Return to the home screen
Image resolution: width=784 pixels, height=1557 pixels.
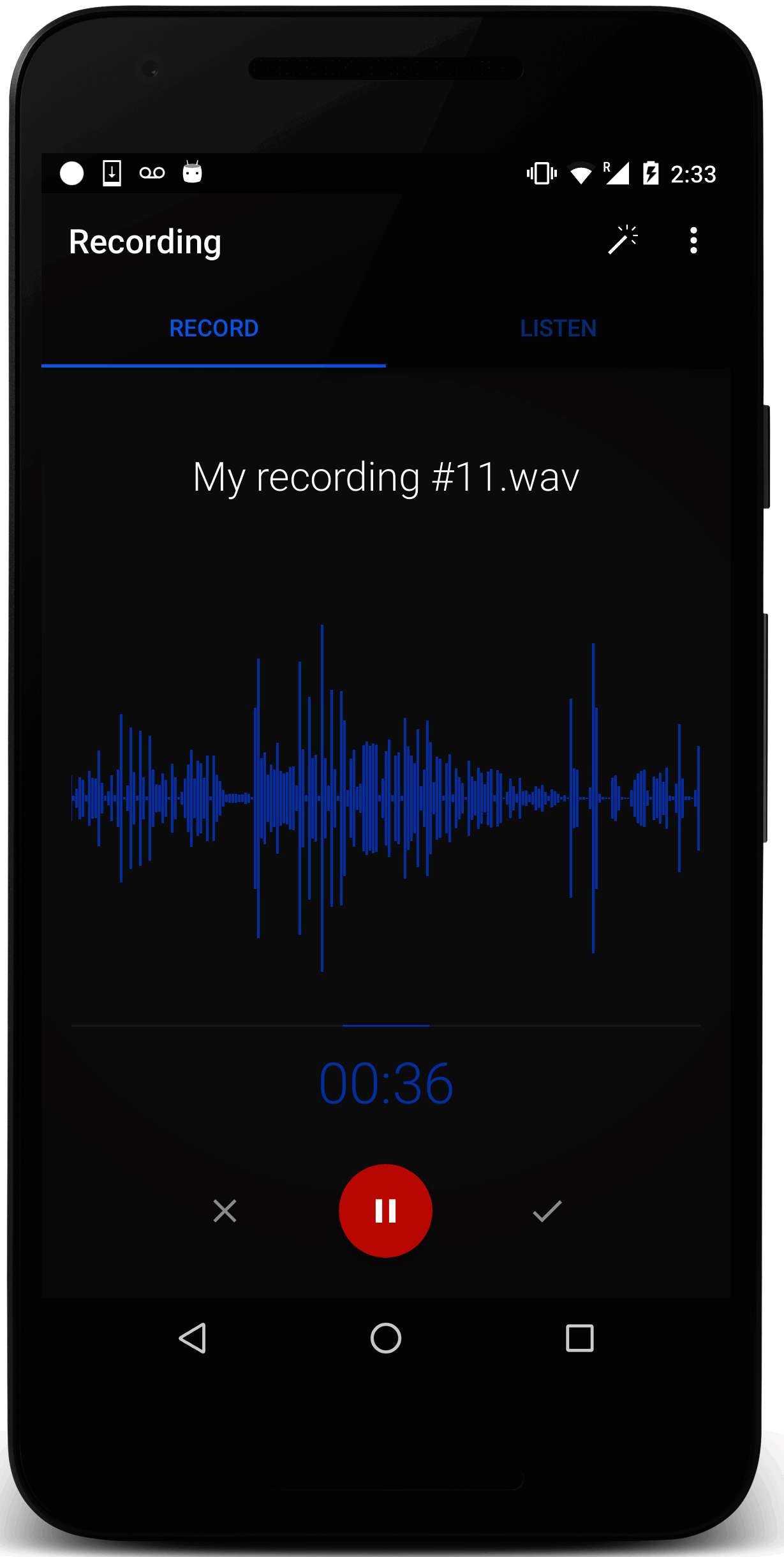pos(386,1338)
